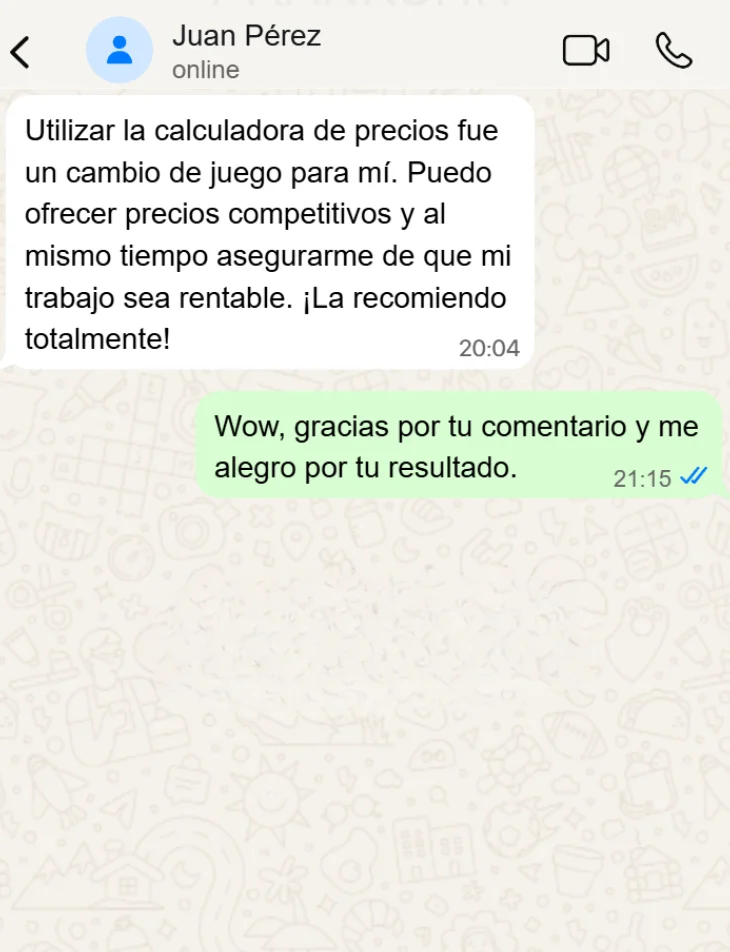730x952 pixels.
Task: Start a video call with Juan Pérez
Action: tap(586, 50)
